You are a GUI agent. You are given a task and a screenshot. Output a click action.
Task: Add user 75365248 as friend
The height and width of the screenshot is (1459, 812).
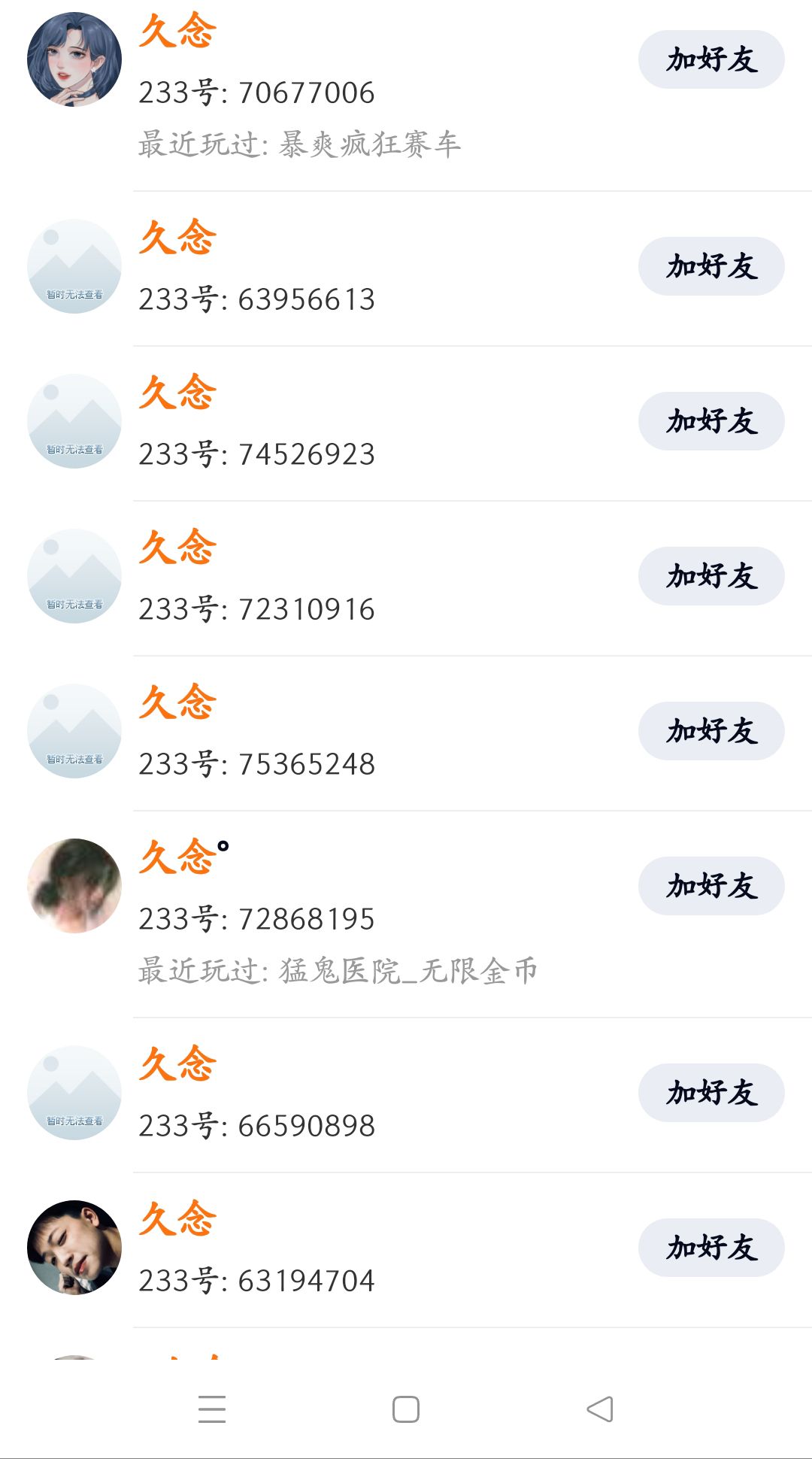(710, 731)
